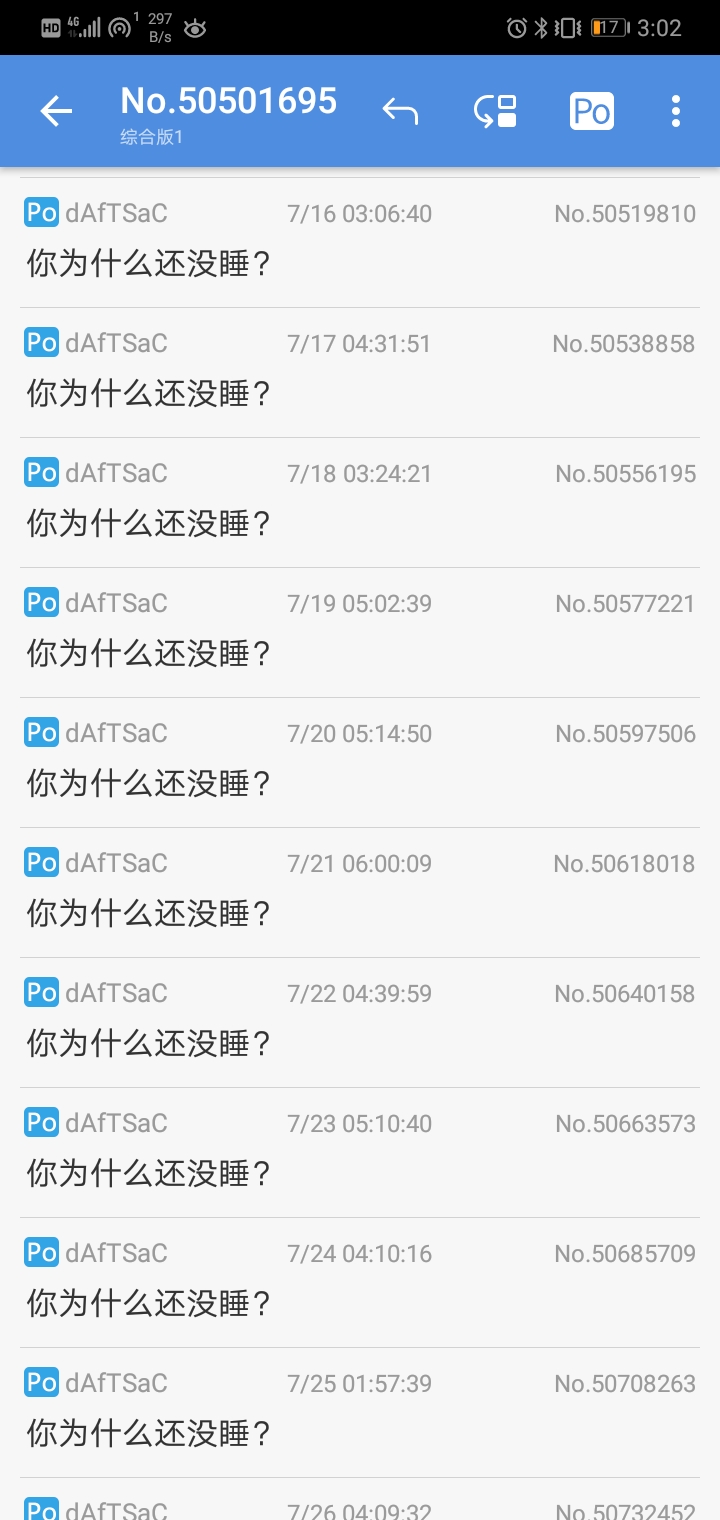Open reply No.50597506
The height and width of the screenshot is (1520, 720).
360,763
